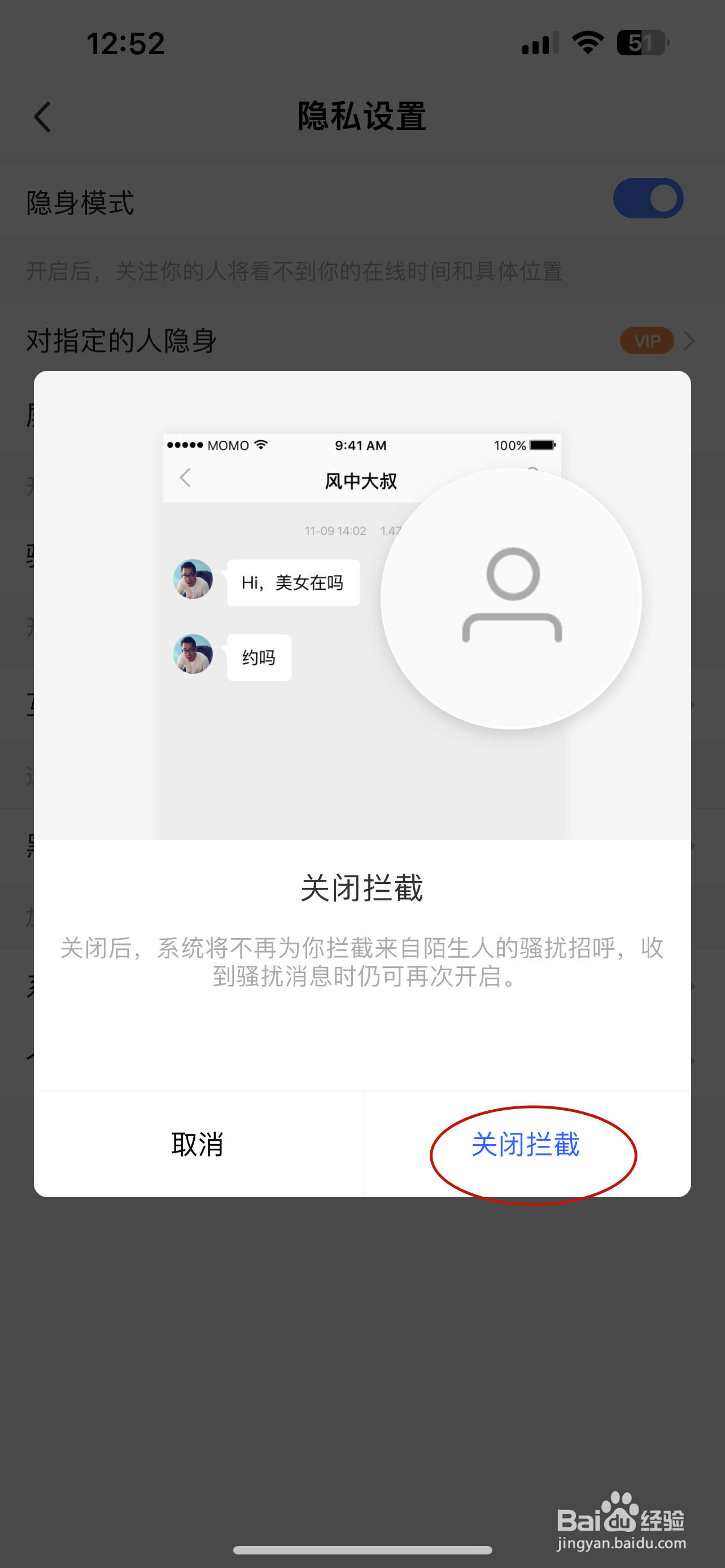Tap the home indicator bar at bottom
This screenshot has width=725, height=1568.
[x=362, y=1550]
